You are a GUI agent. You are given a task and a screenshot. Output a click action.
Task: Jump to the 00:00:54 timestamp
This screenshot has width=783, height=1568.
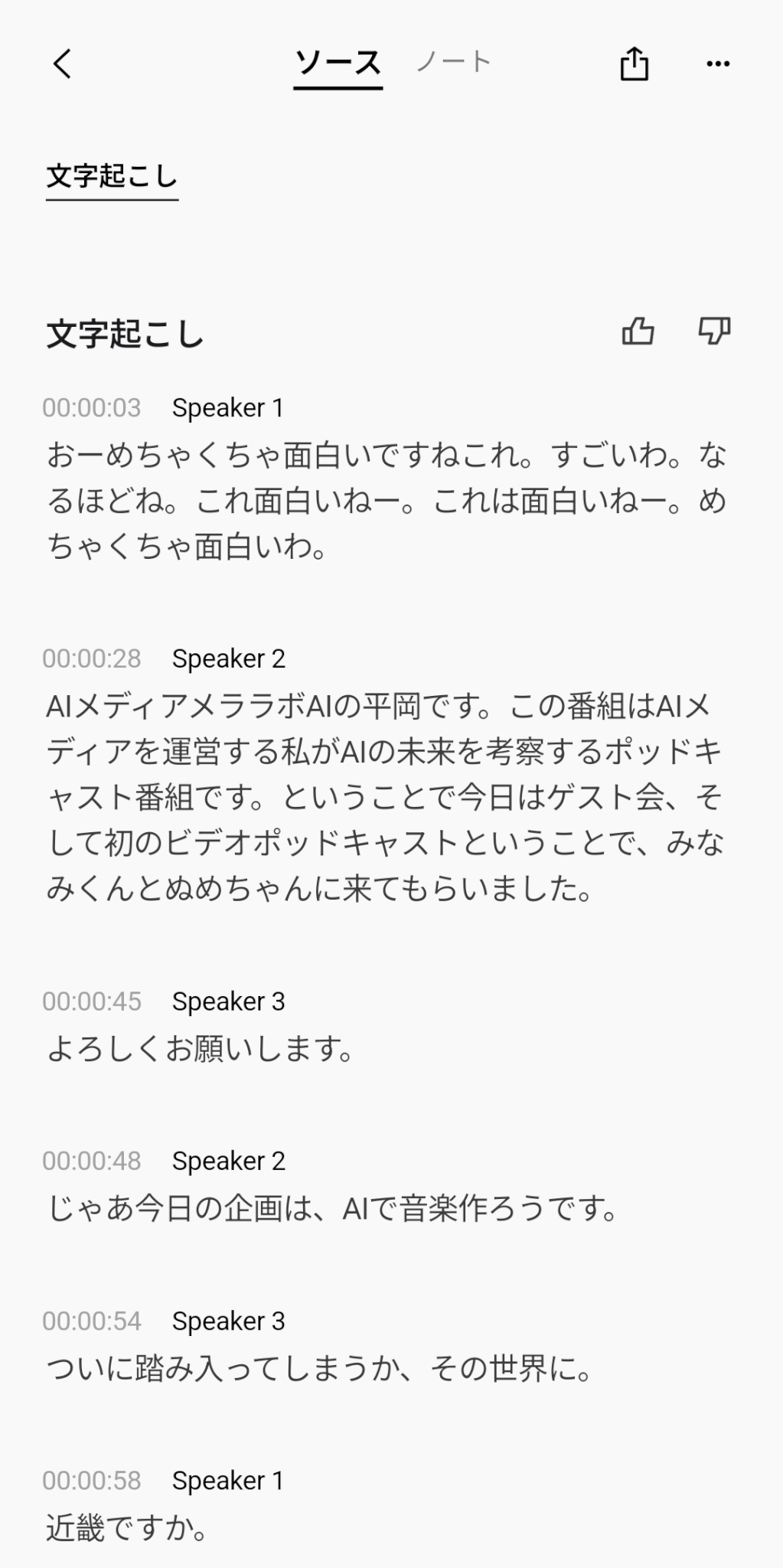[92, 1321]
